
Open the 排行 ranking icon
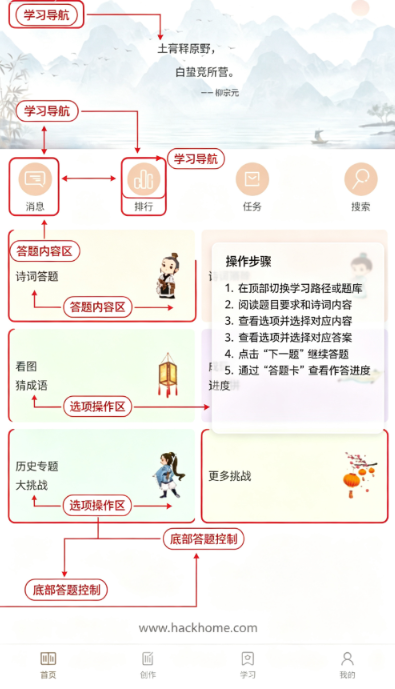[144, 179]
